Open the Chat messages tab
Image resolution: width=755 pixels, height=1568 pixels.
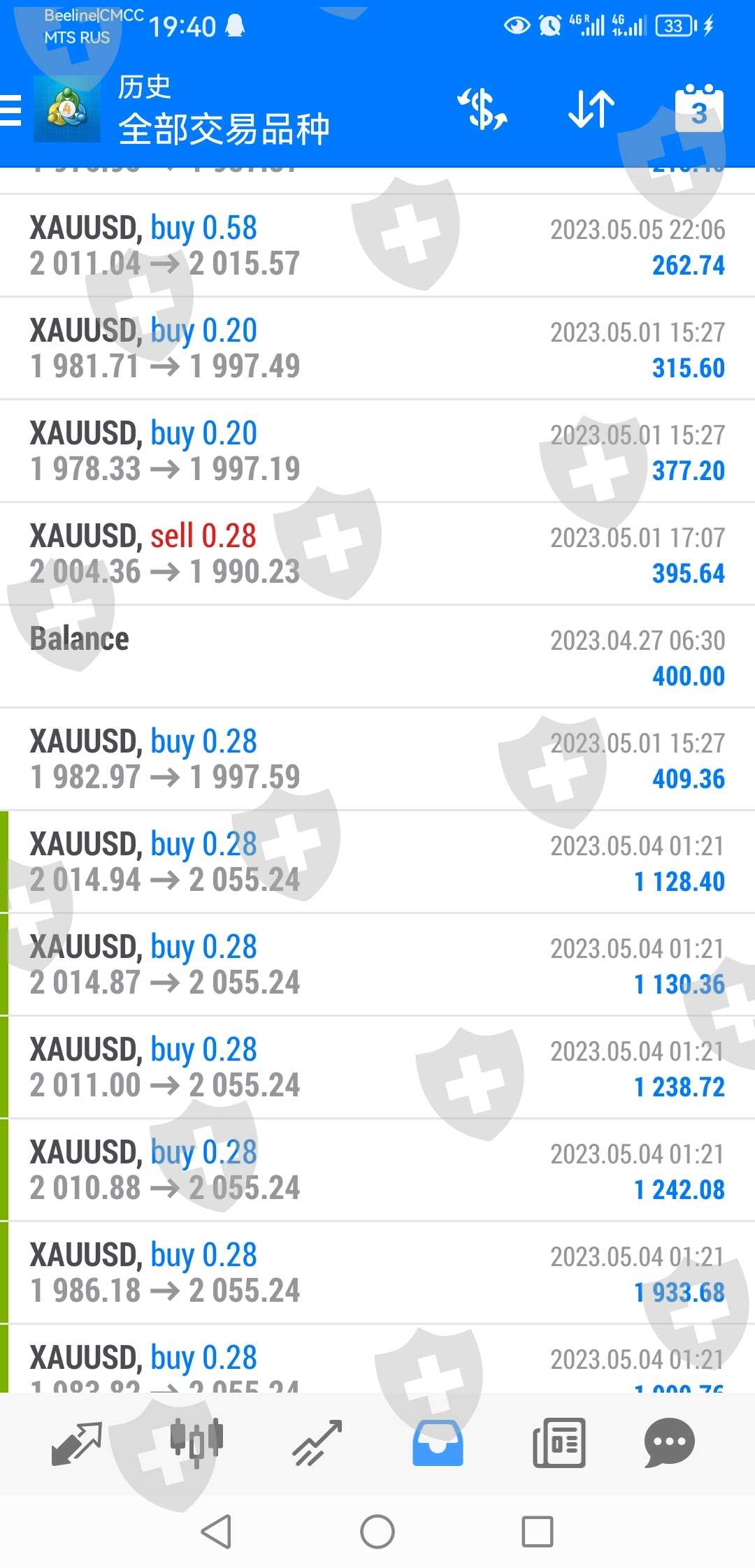point(669,1443)
